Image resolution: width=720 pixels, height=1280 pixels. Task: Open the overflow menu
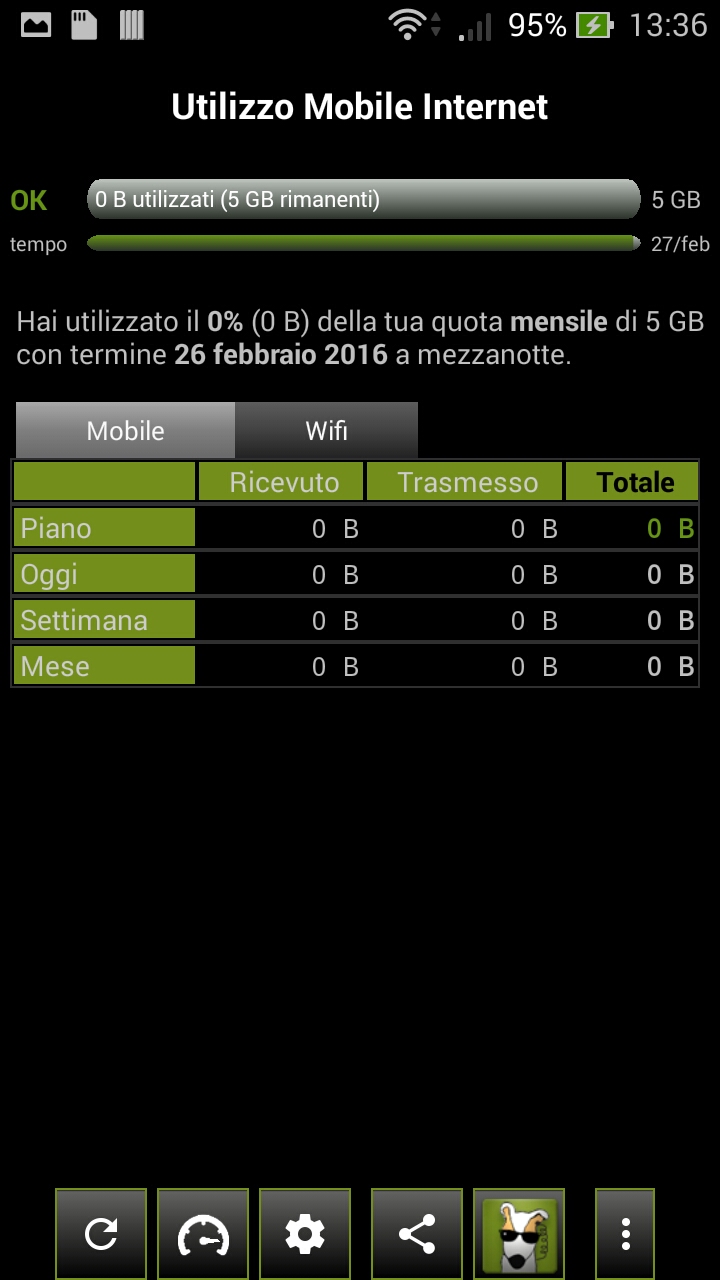click(625, 1234)
